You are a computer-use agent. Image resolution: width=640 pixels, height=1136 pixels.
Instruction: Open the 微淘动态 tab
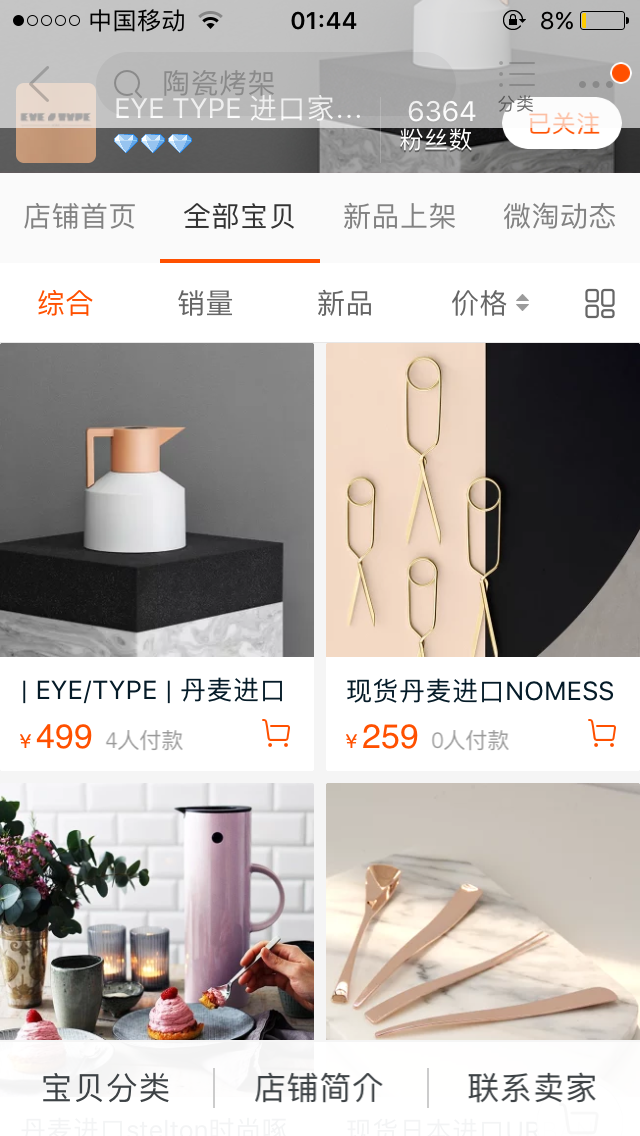559,217
